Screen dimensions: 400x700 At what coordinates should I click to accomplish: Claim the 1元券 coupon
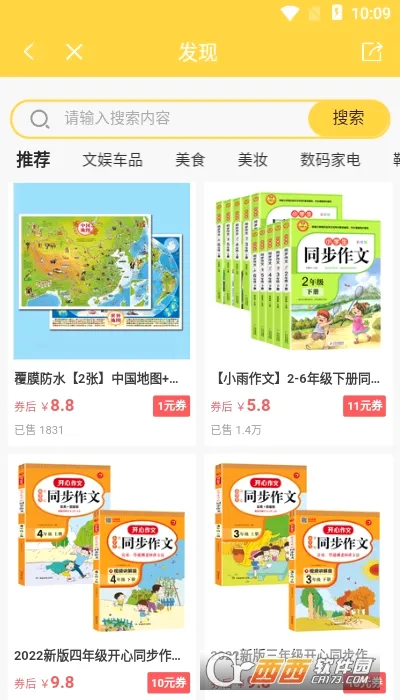[x=171, y=406]
